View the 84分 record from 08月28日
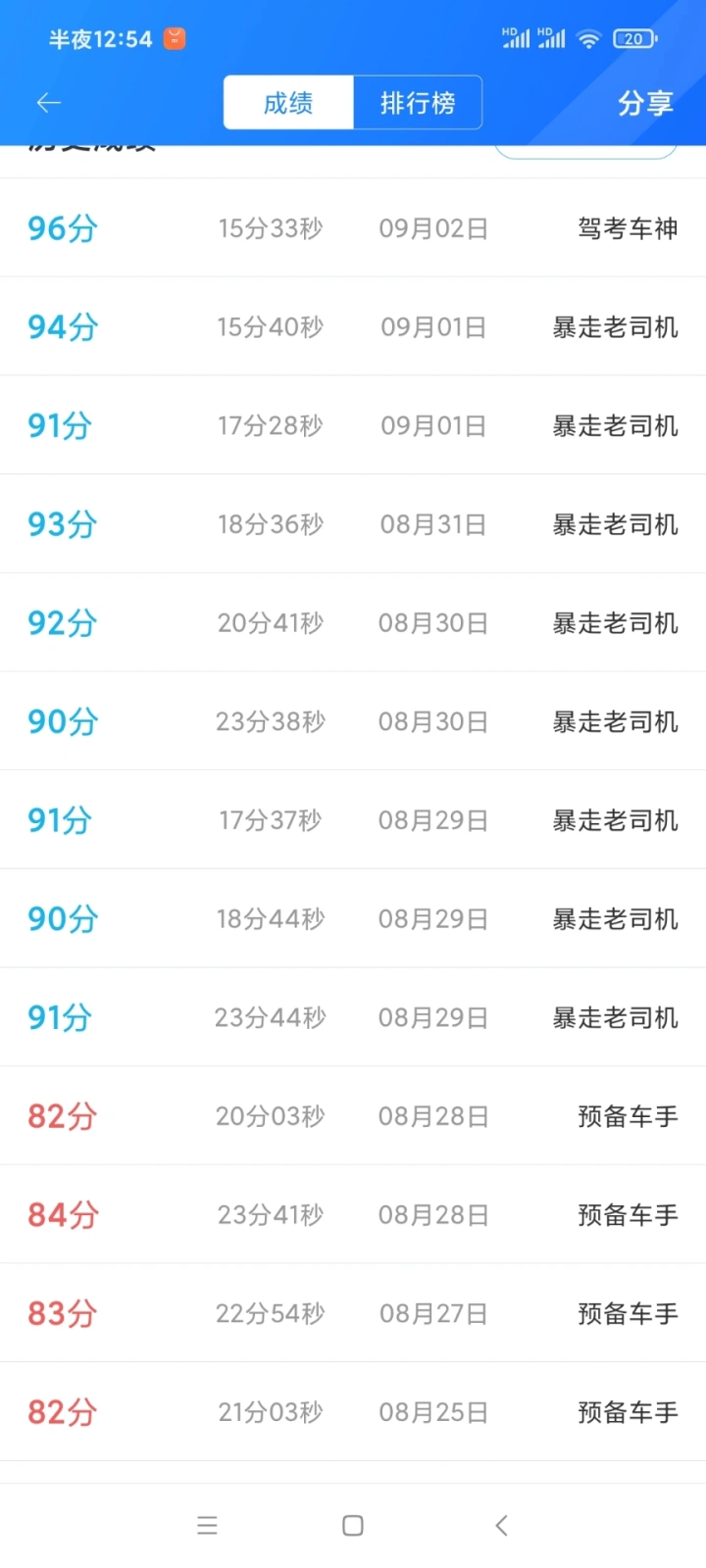 (353, 1215)
